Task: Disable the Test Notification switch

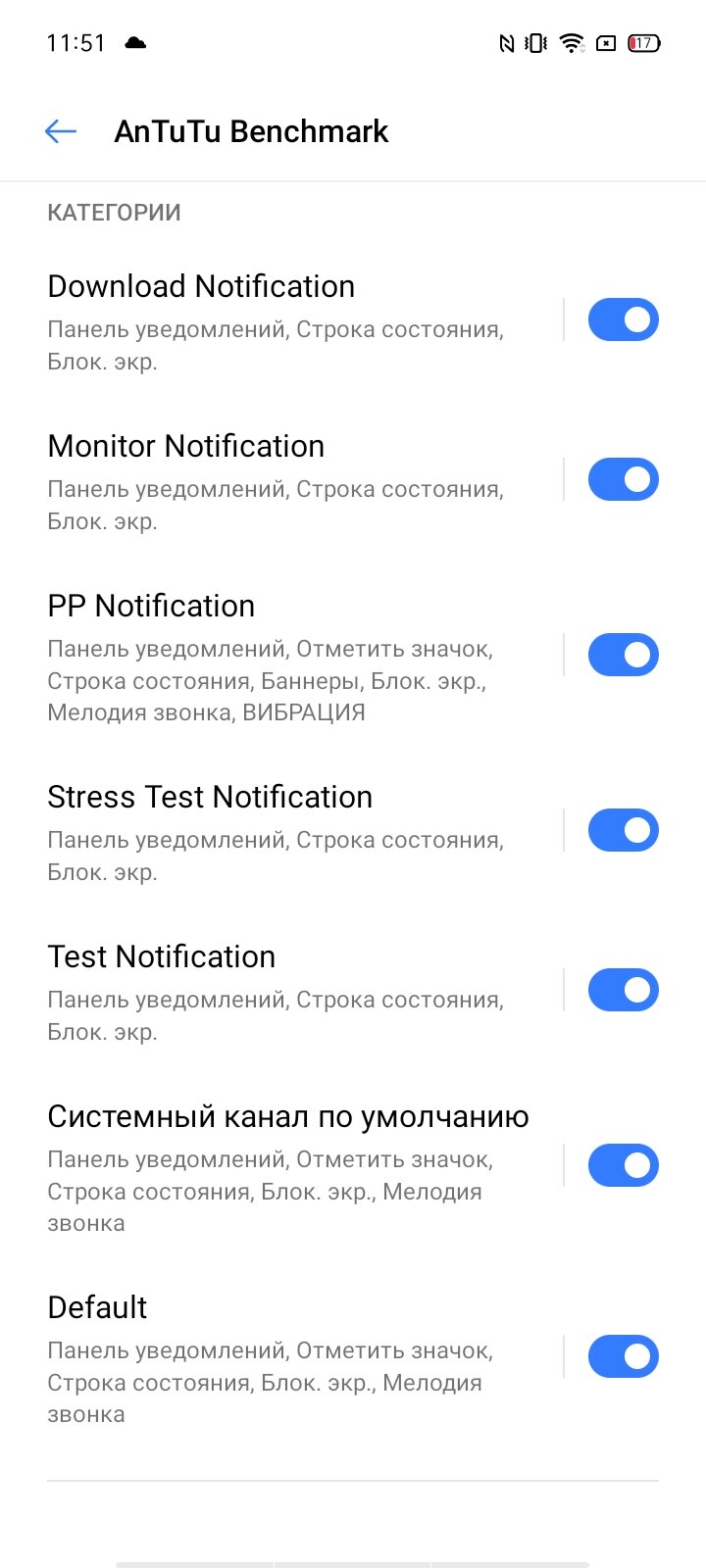Action: tap(623, 990)
